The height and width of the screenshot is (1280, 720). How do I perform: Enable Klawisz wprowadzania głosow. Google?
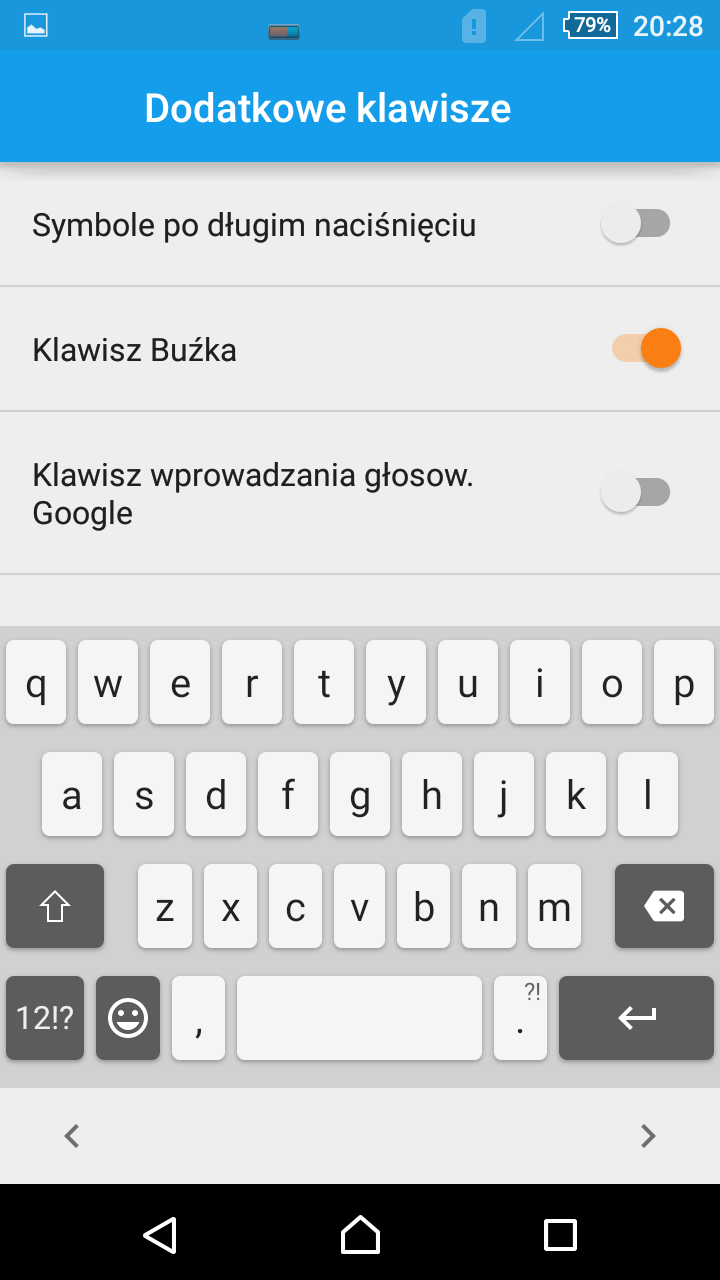coord(636,492)
